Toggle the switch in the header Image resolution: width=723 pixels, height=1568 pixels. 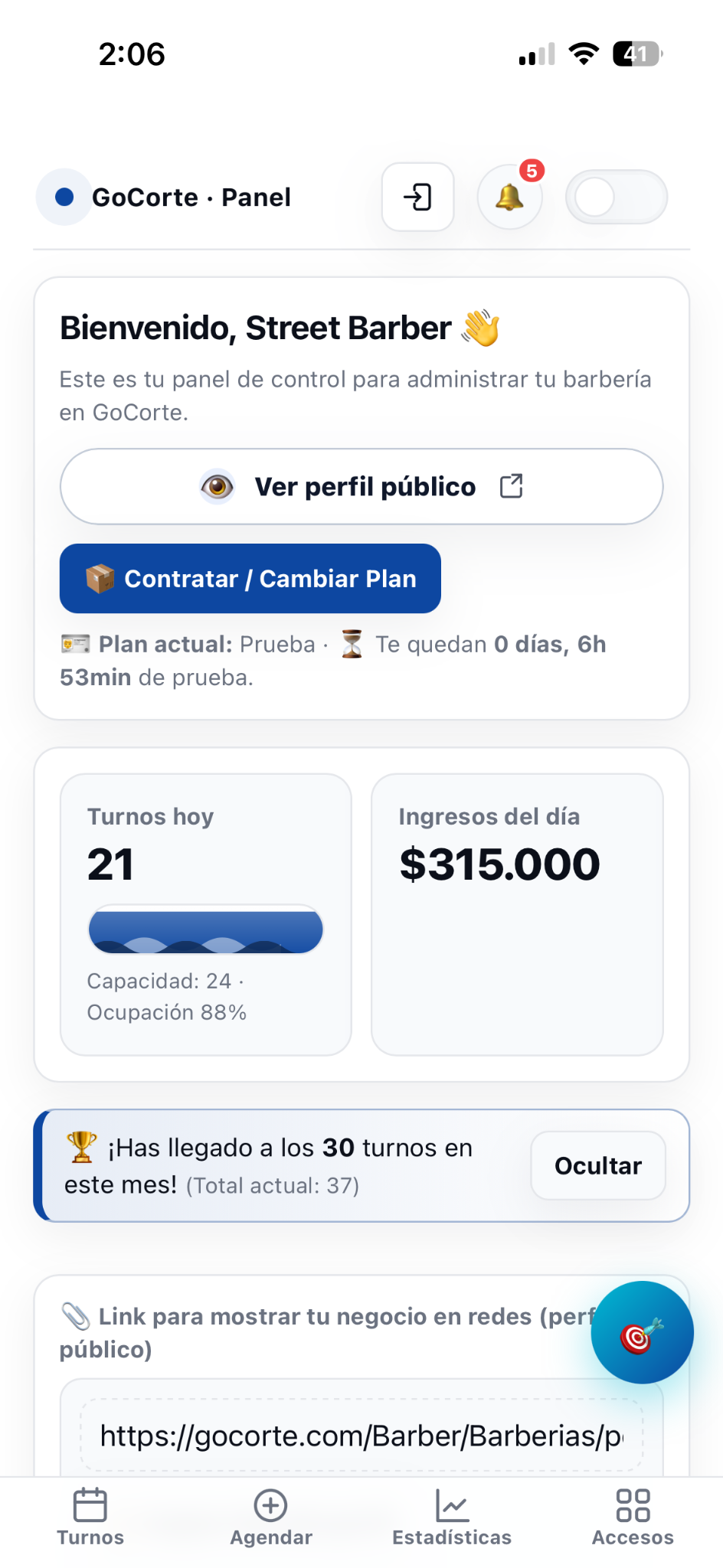[x=616, y=198]
